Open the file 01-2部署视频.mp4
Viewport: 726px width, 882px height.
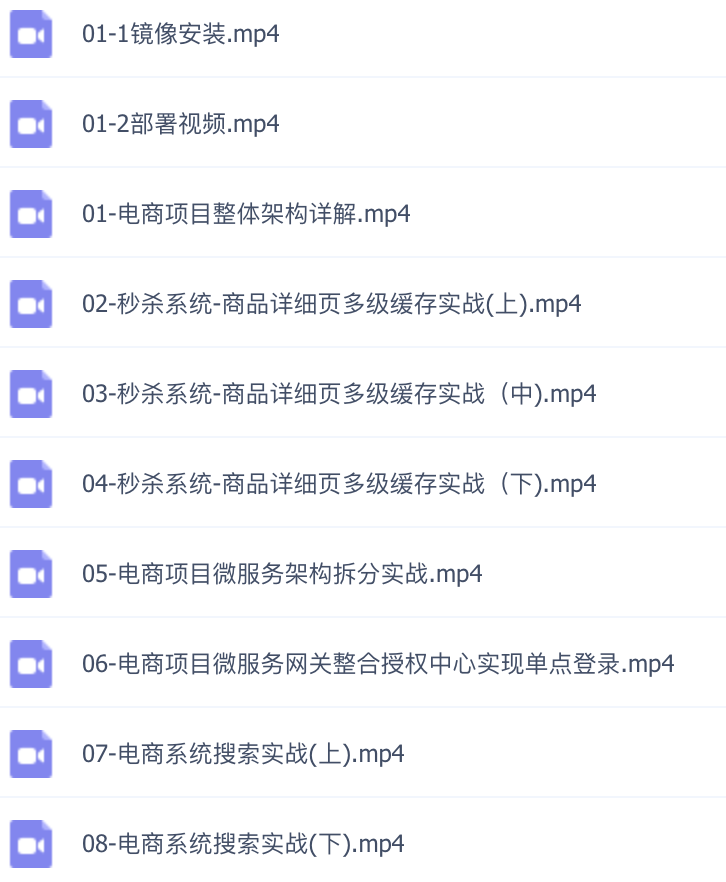click(x=180, y=124)
